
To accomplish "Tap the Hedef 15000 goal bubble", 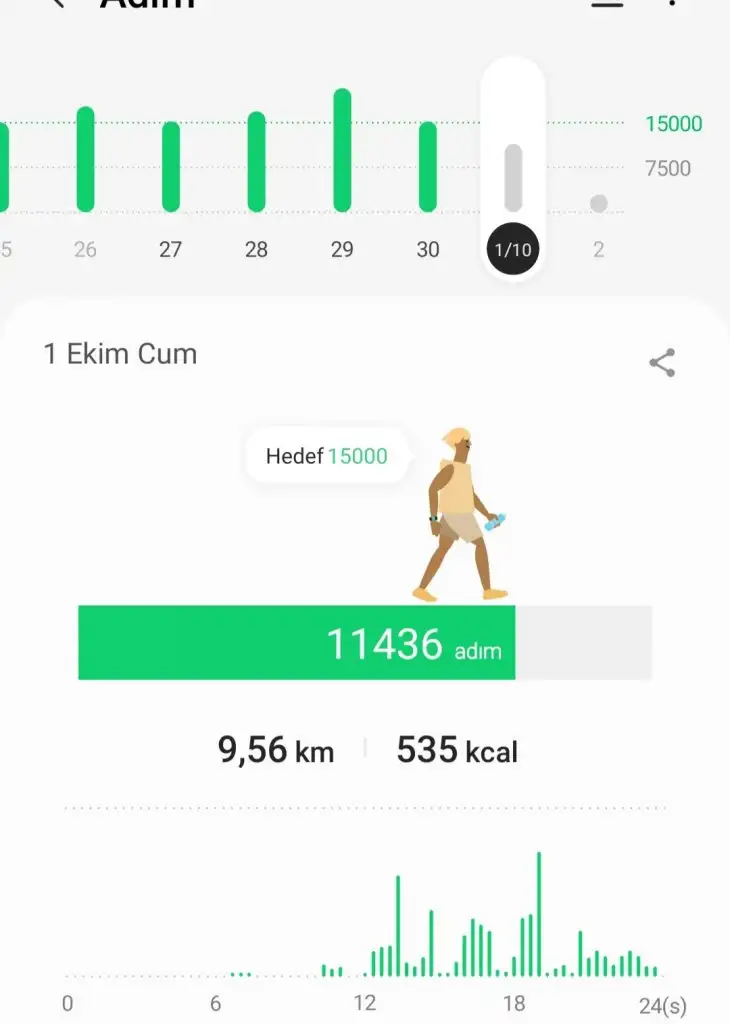I will [x=327, y=457].
